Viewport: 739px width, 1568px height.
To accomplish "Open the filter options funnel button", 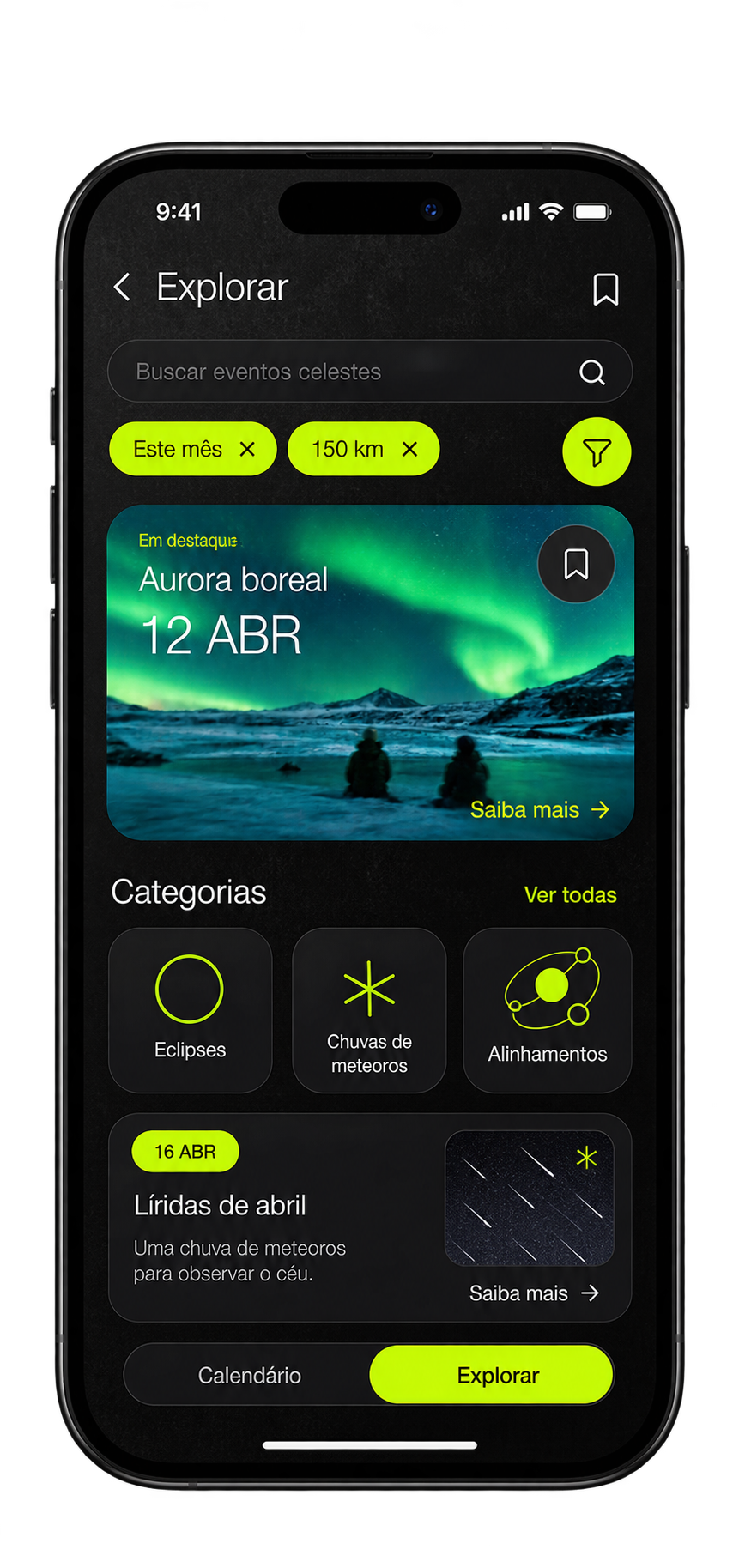I will 597,451.
